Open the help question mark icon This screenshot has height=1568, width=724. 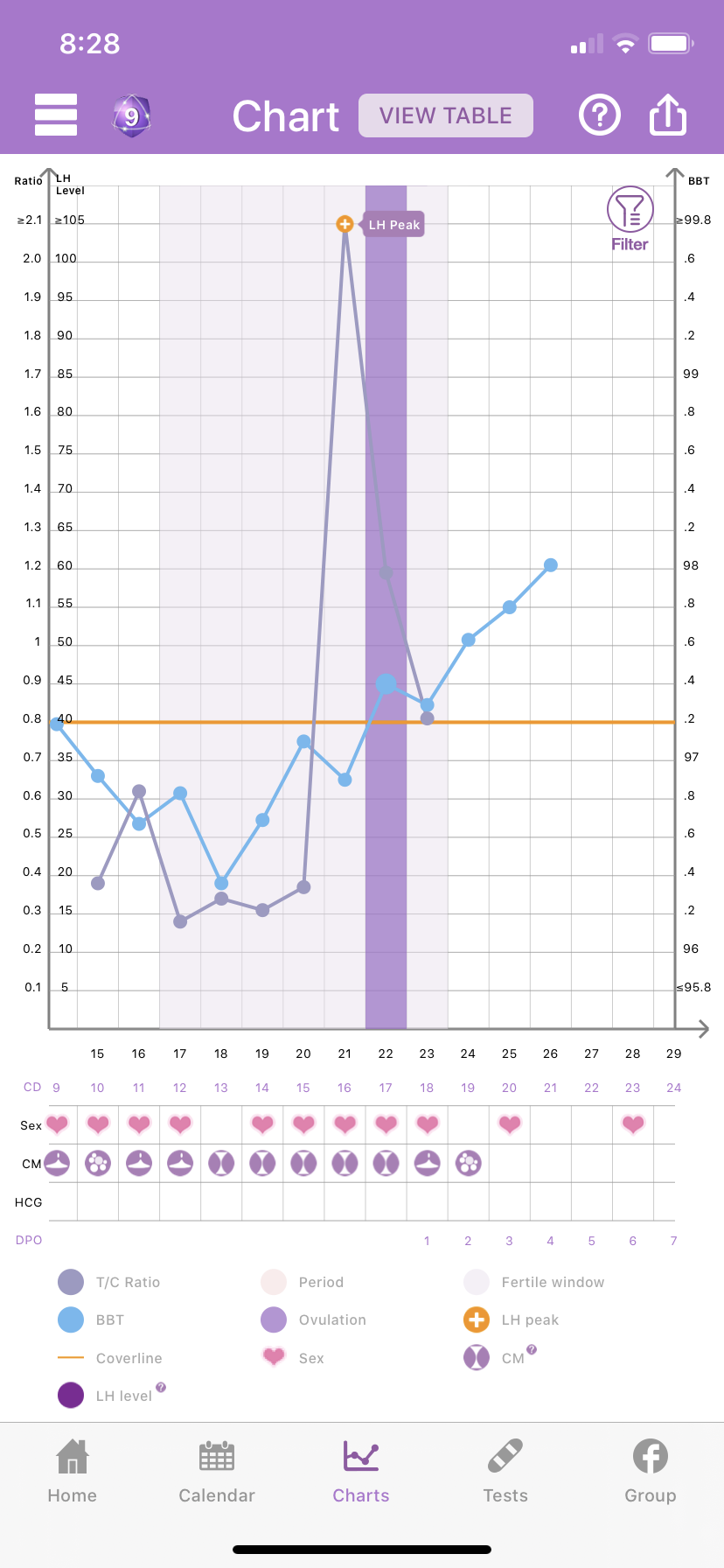point(600,115)
